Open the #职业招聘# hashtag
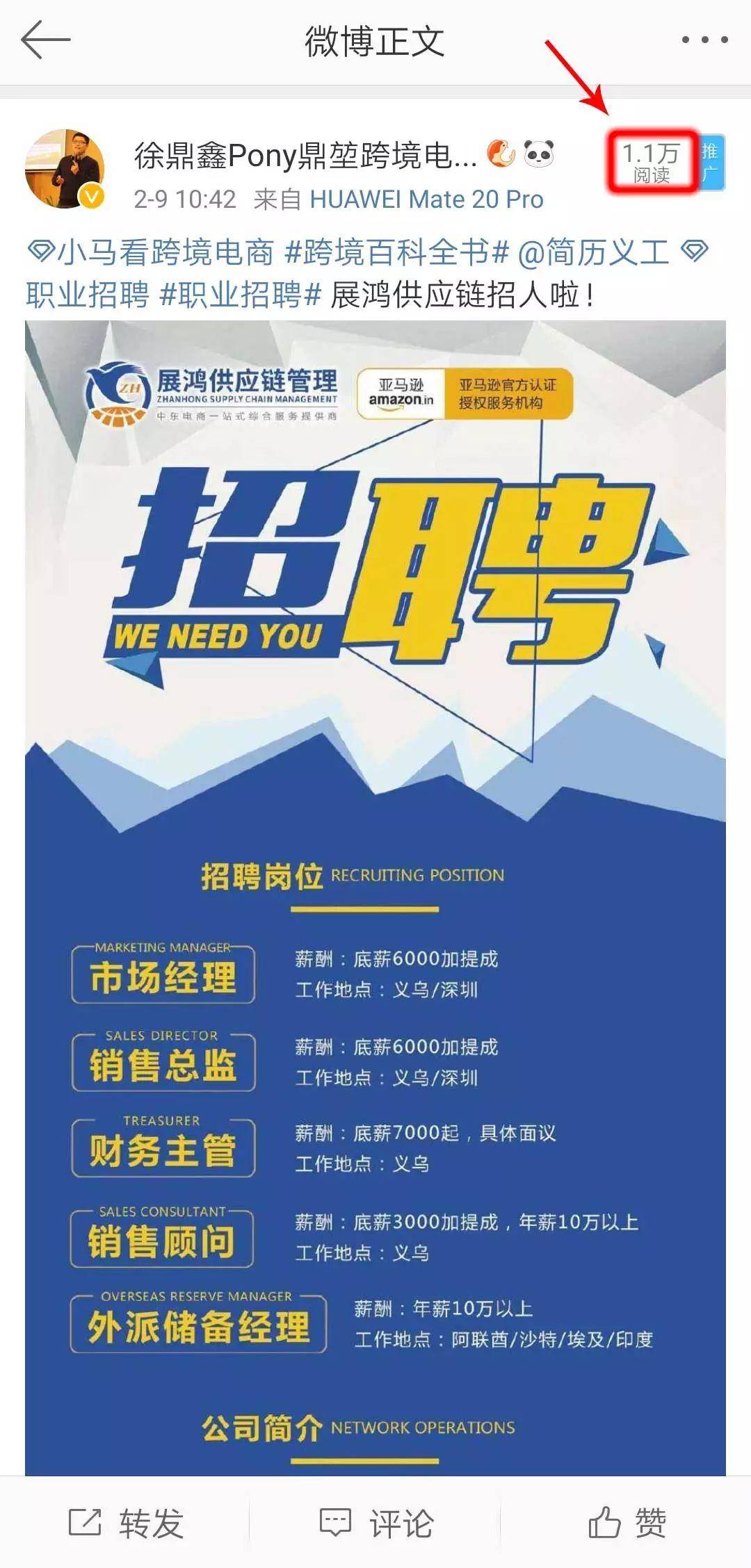 240,295
